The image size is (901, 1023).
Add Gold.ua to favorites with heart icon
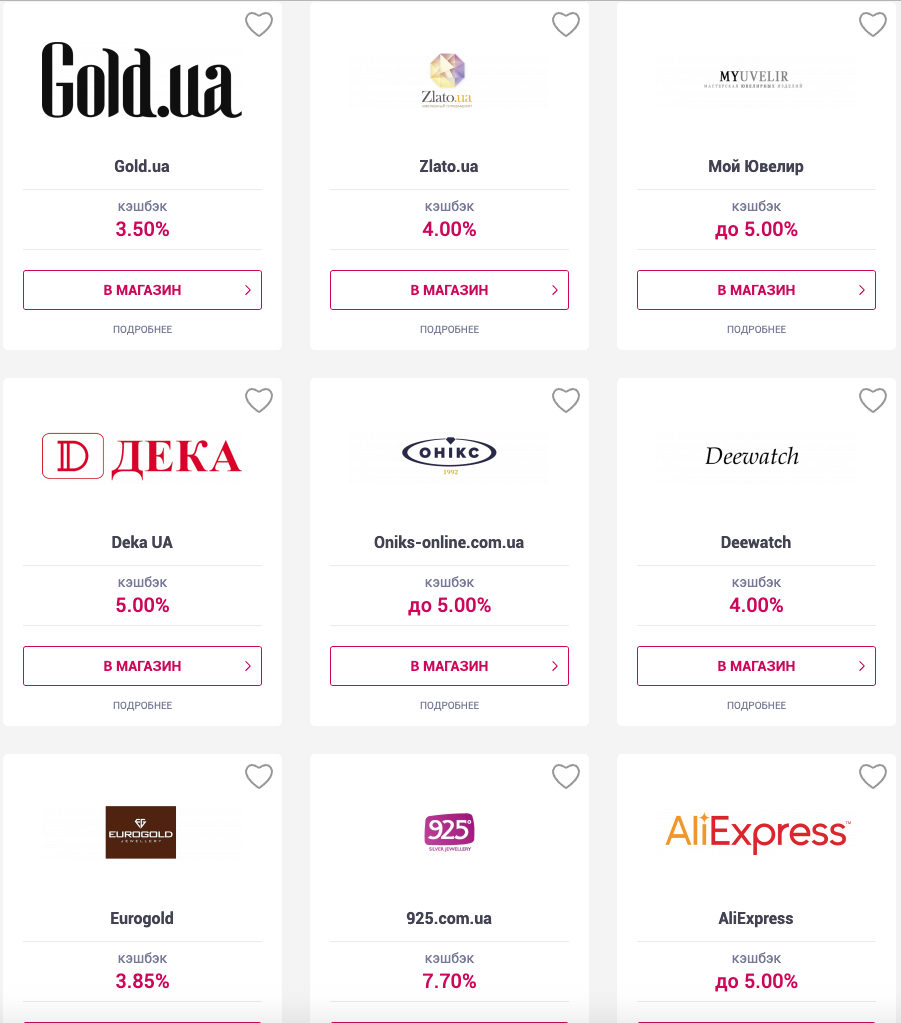pyautogui.click(x=259, y=24)
